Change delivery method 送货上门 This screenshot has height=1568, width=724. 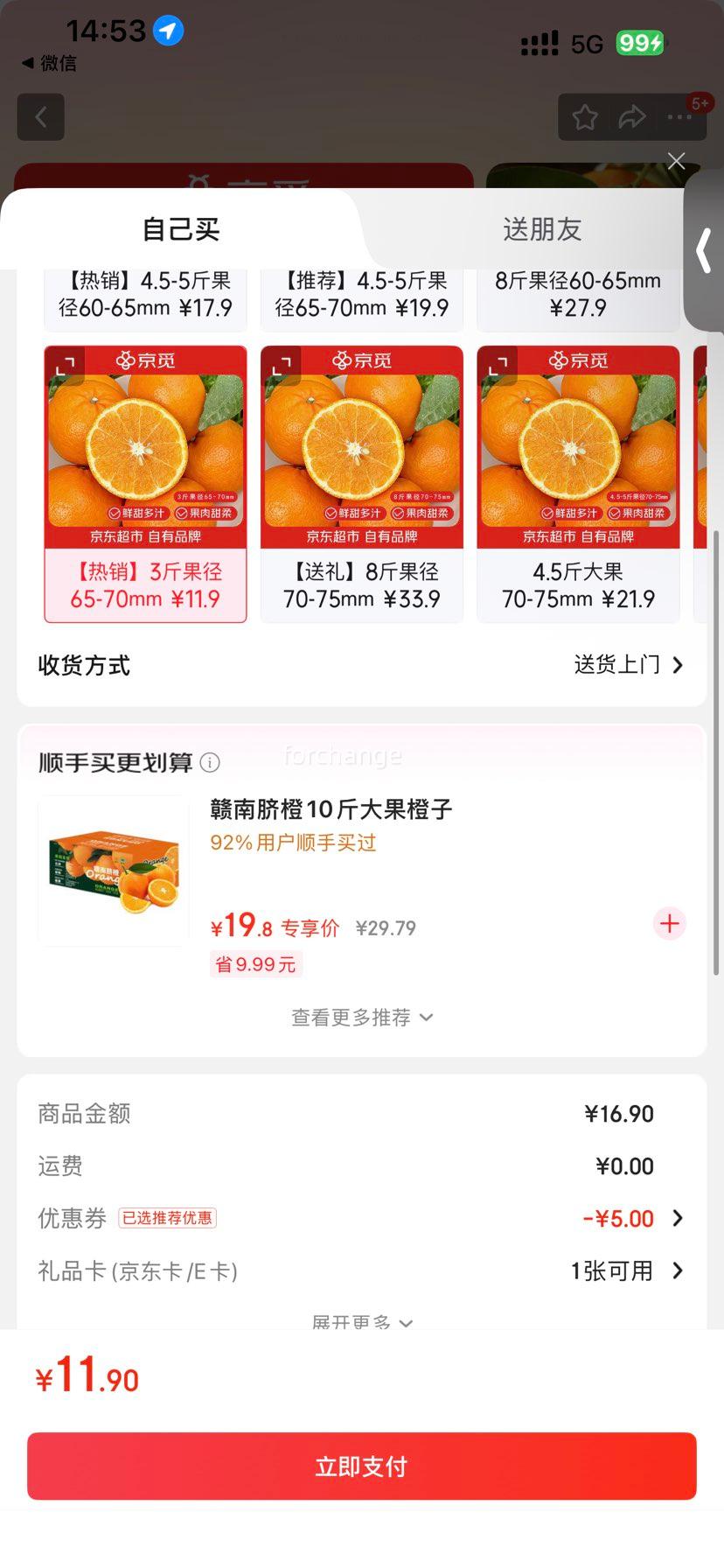pyautogui.click(x=628, y=665)
